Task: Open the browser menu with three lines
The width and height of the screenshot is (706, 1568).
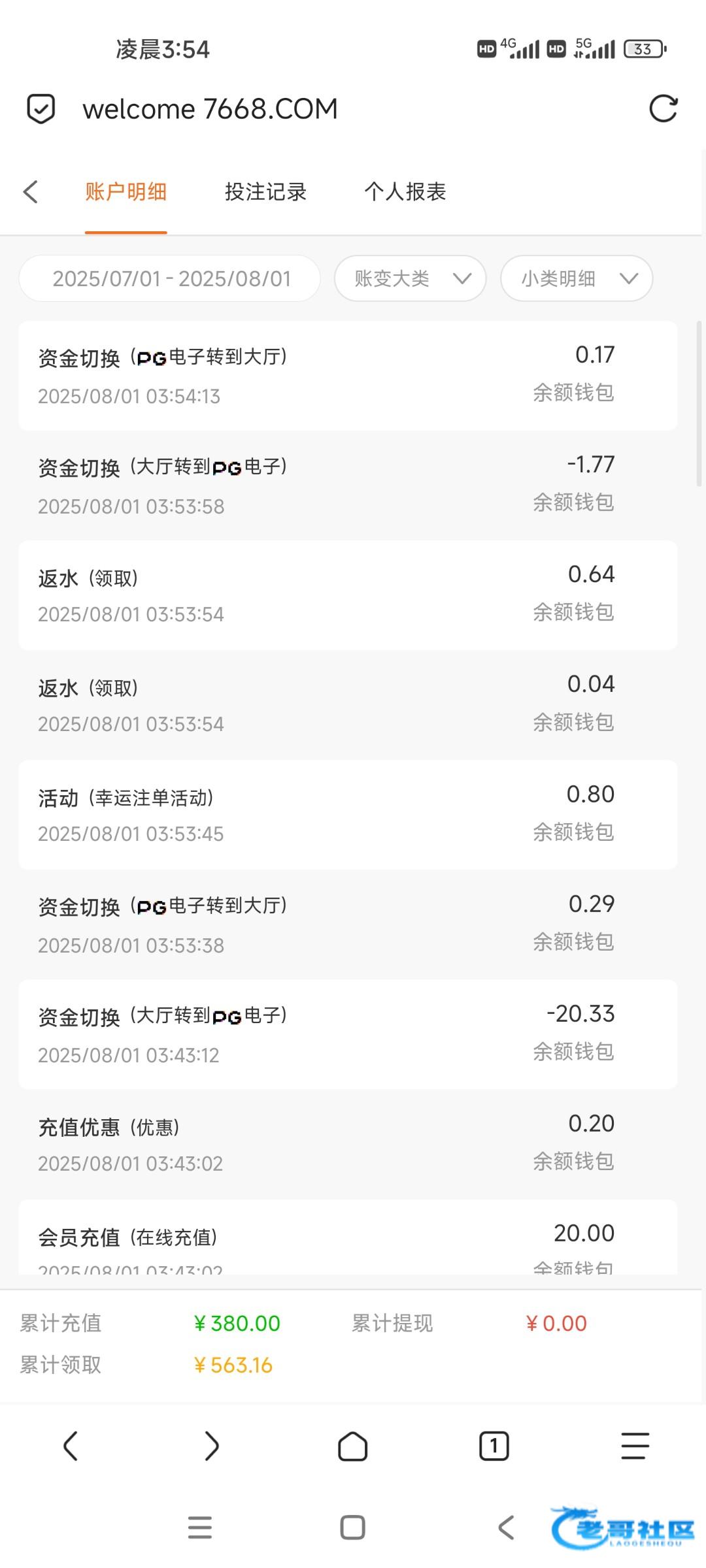Action: 635,1446
